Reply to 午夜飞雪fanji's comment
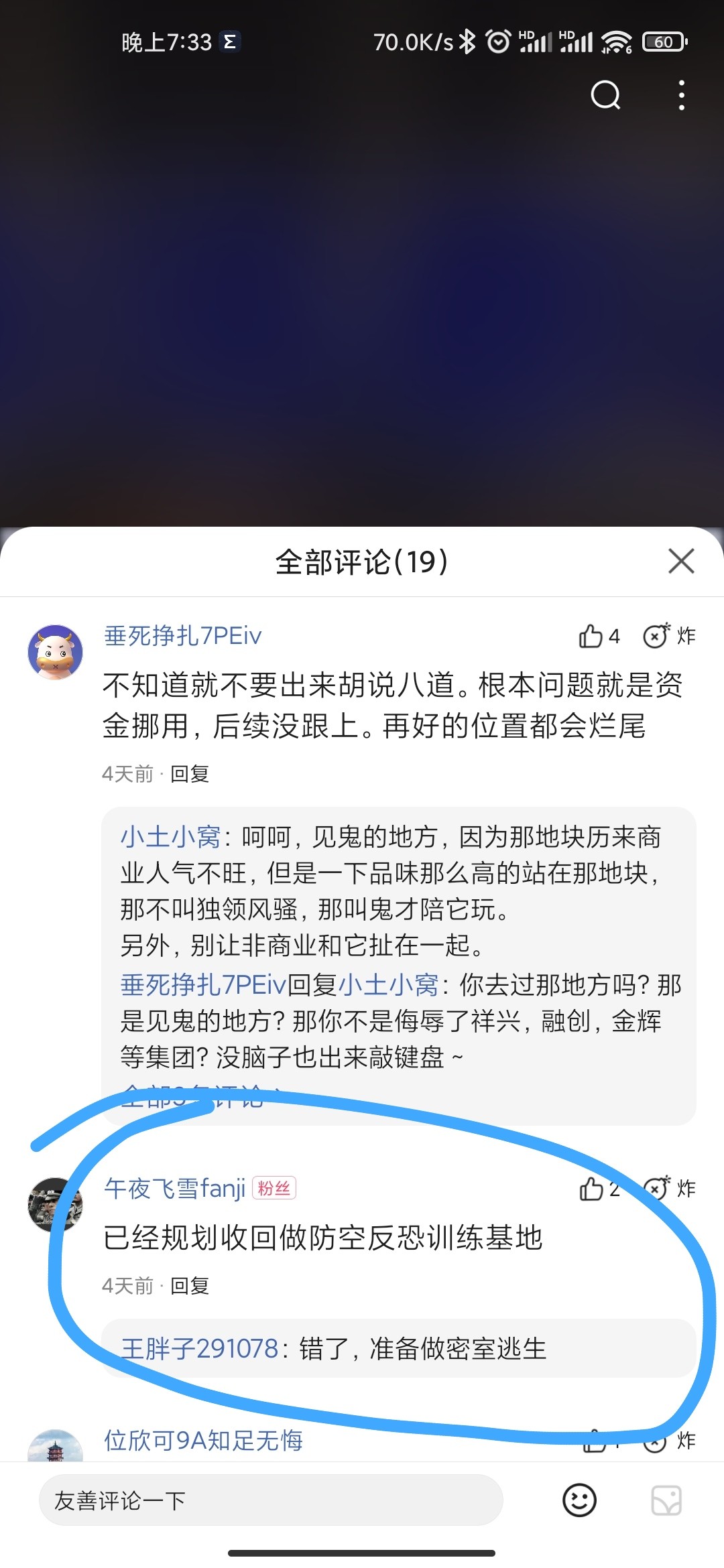 (x=190, y=1286)
